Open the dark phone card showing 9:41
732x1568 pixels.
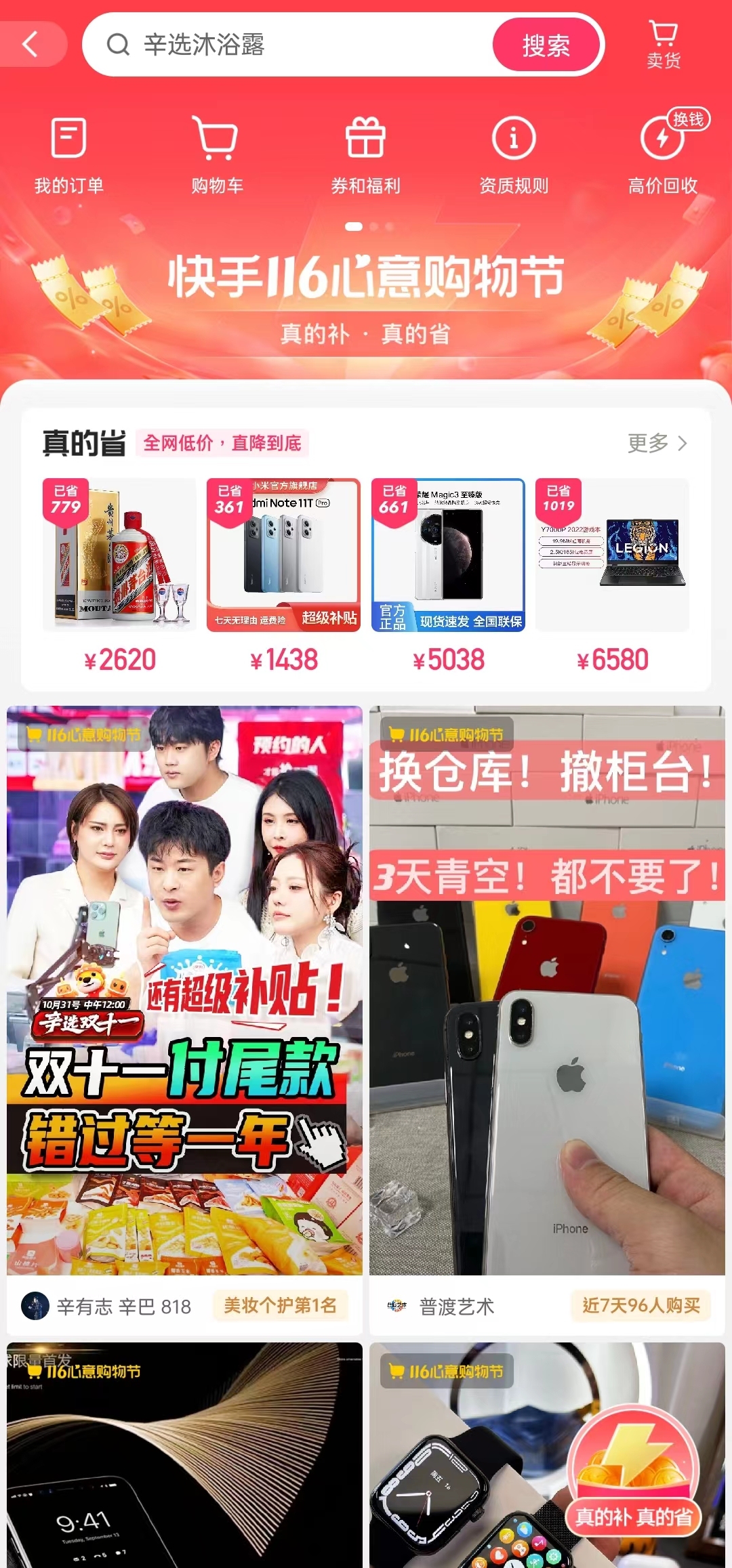pyautogui.click(x=184, y=1456)
